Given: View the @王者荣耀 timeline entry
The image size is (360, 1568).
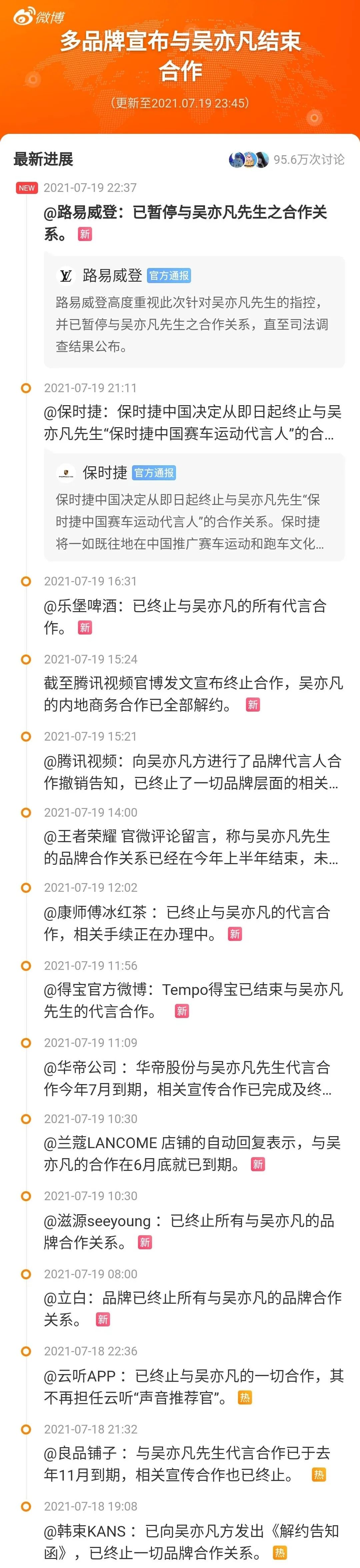Looking at the screenshot, I should click(x=192, y=847).
